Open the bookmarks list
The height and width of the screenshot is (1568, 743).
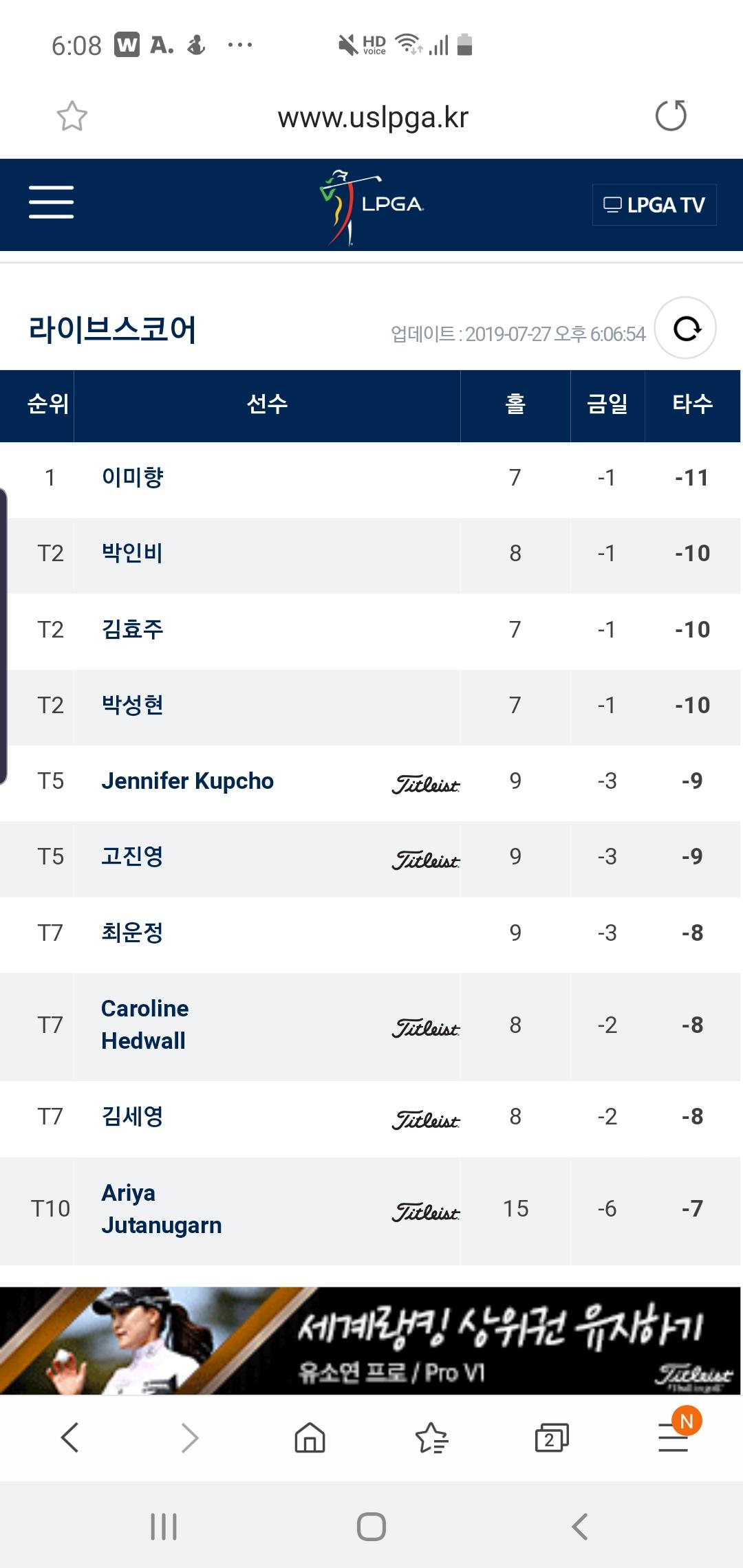tap(431, 1438)
